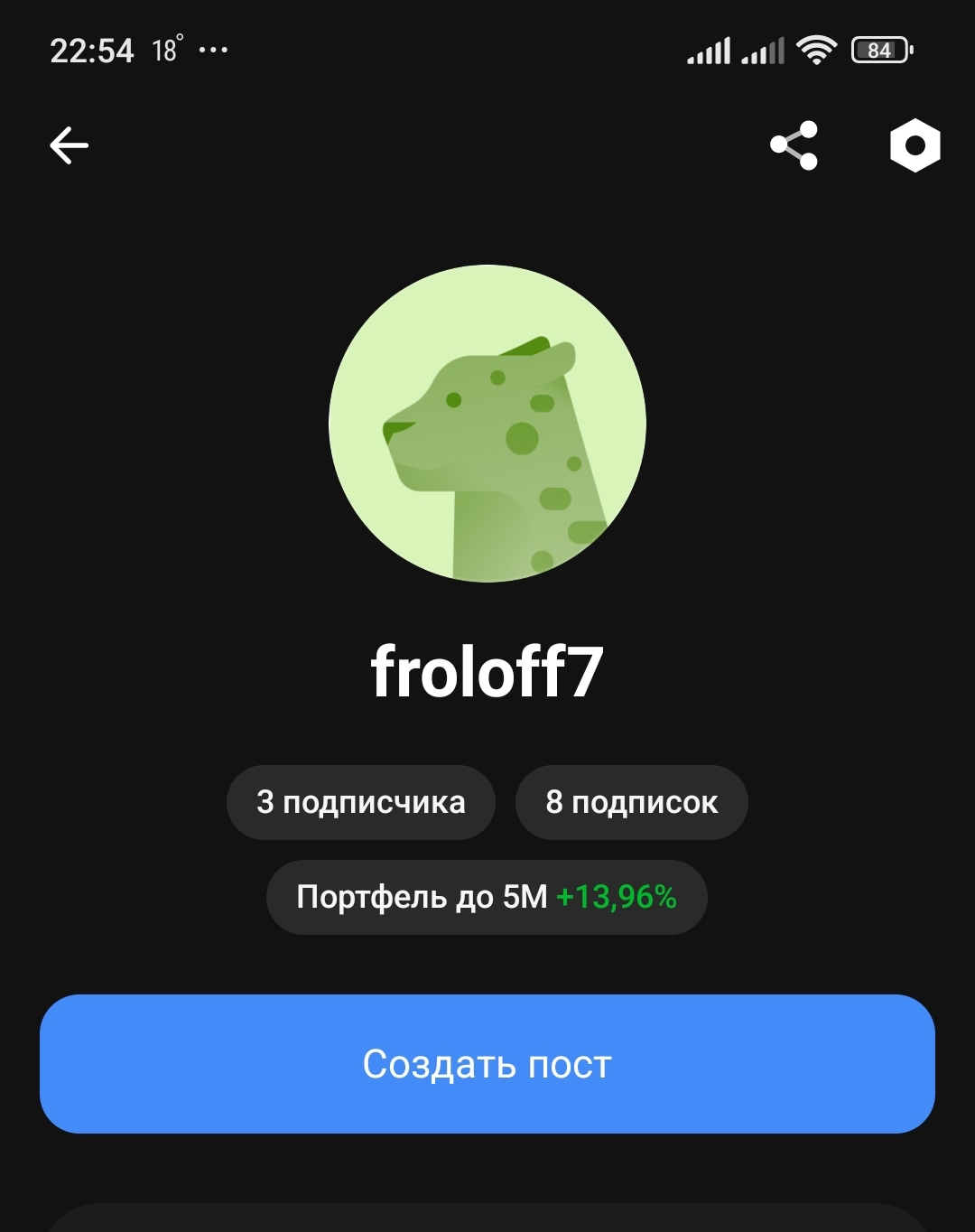Viewport: 975px width, 1232px height.
Task: Open the 8 подписок list
Action: 631,802
